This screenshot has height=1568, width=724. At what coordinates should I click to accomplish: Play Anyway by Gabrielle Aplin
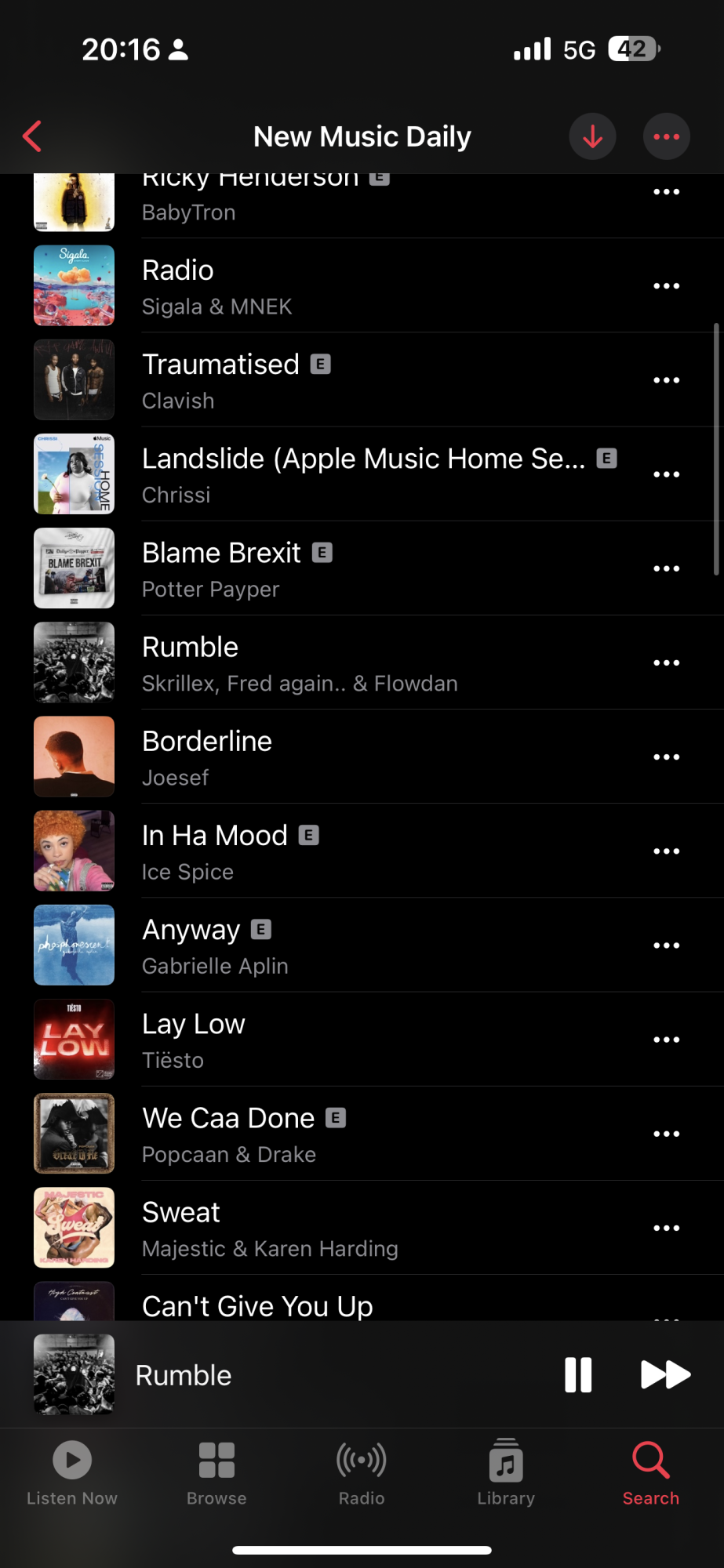[314, 946]
